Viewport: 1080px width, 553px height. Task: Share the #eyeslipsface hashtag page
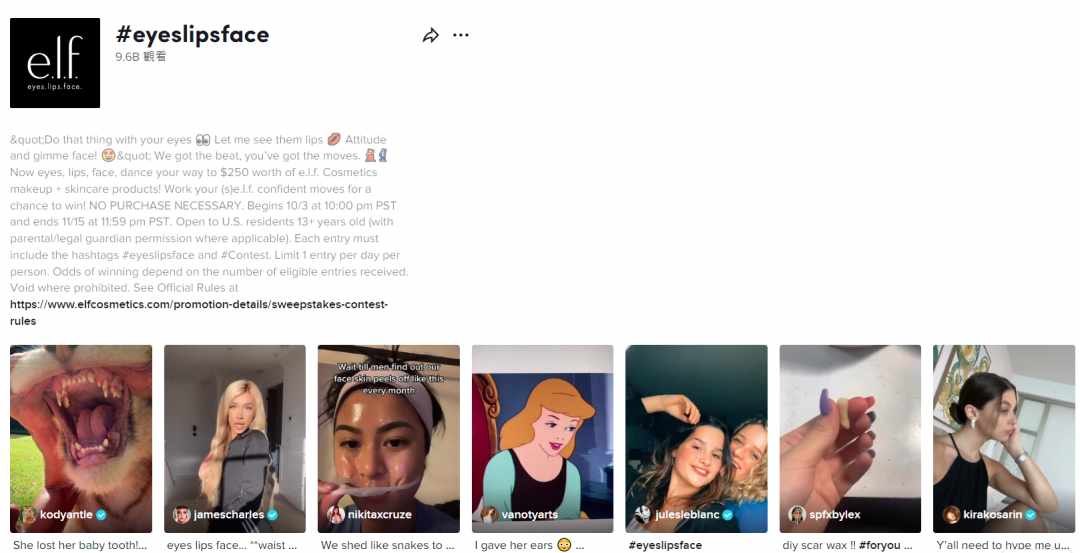430,35
